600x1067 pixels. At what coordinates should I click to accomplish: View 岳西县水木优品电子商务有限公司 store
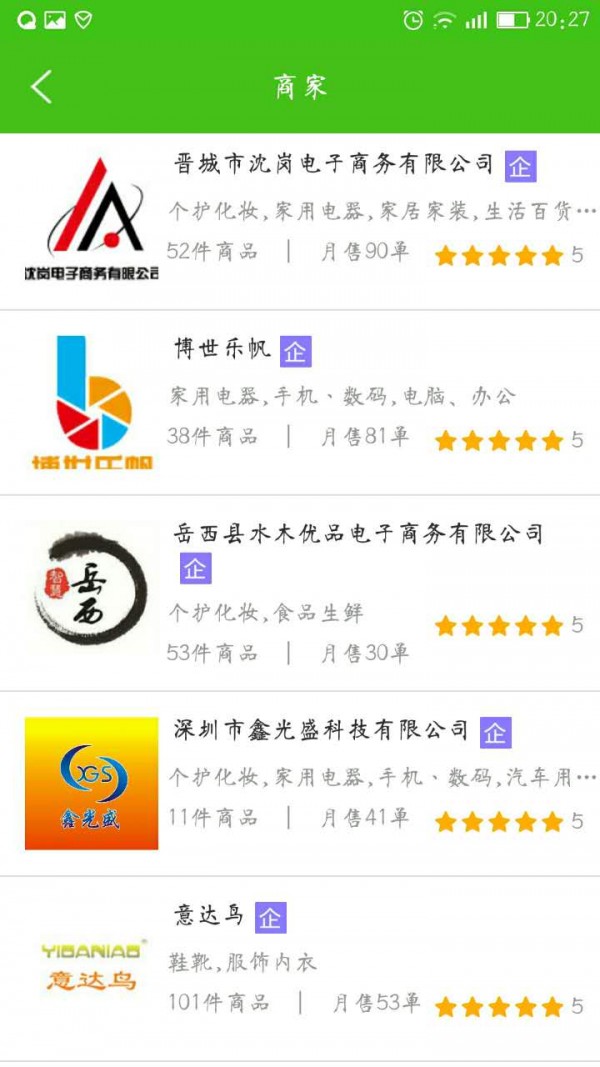(x=358, y=534)
